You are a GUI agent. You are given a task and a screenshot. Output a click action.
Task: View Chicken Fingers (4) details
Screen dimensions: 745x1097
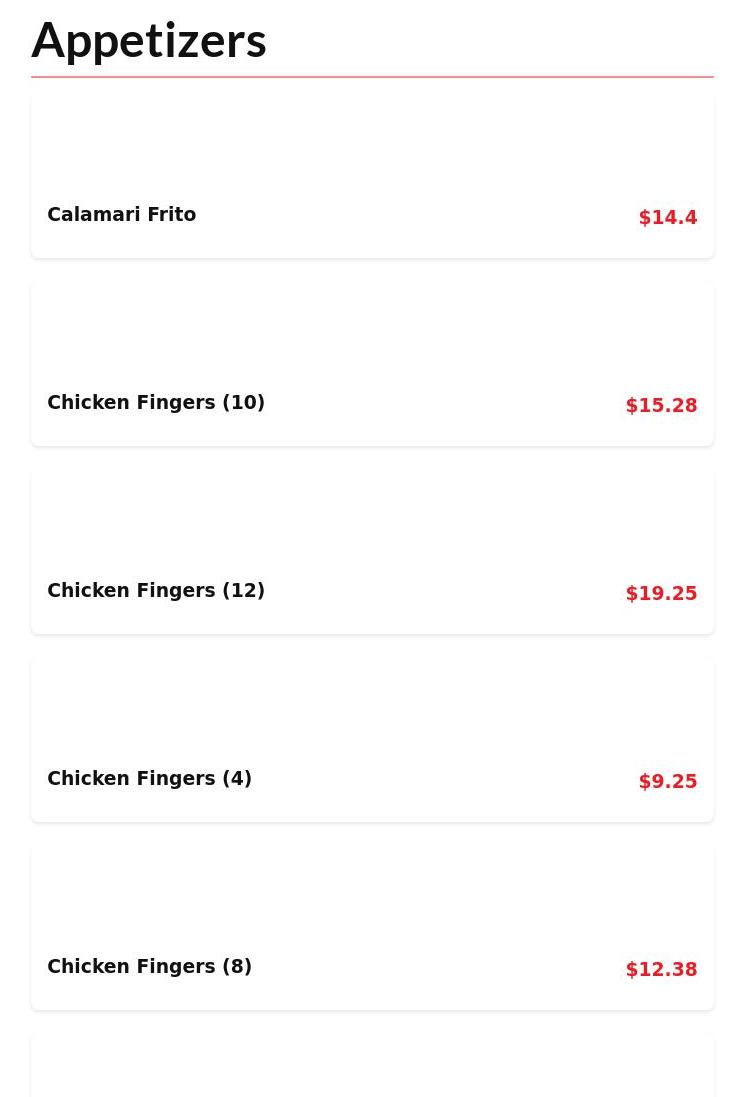pyautogui.click(x=372, y=741)
